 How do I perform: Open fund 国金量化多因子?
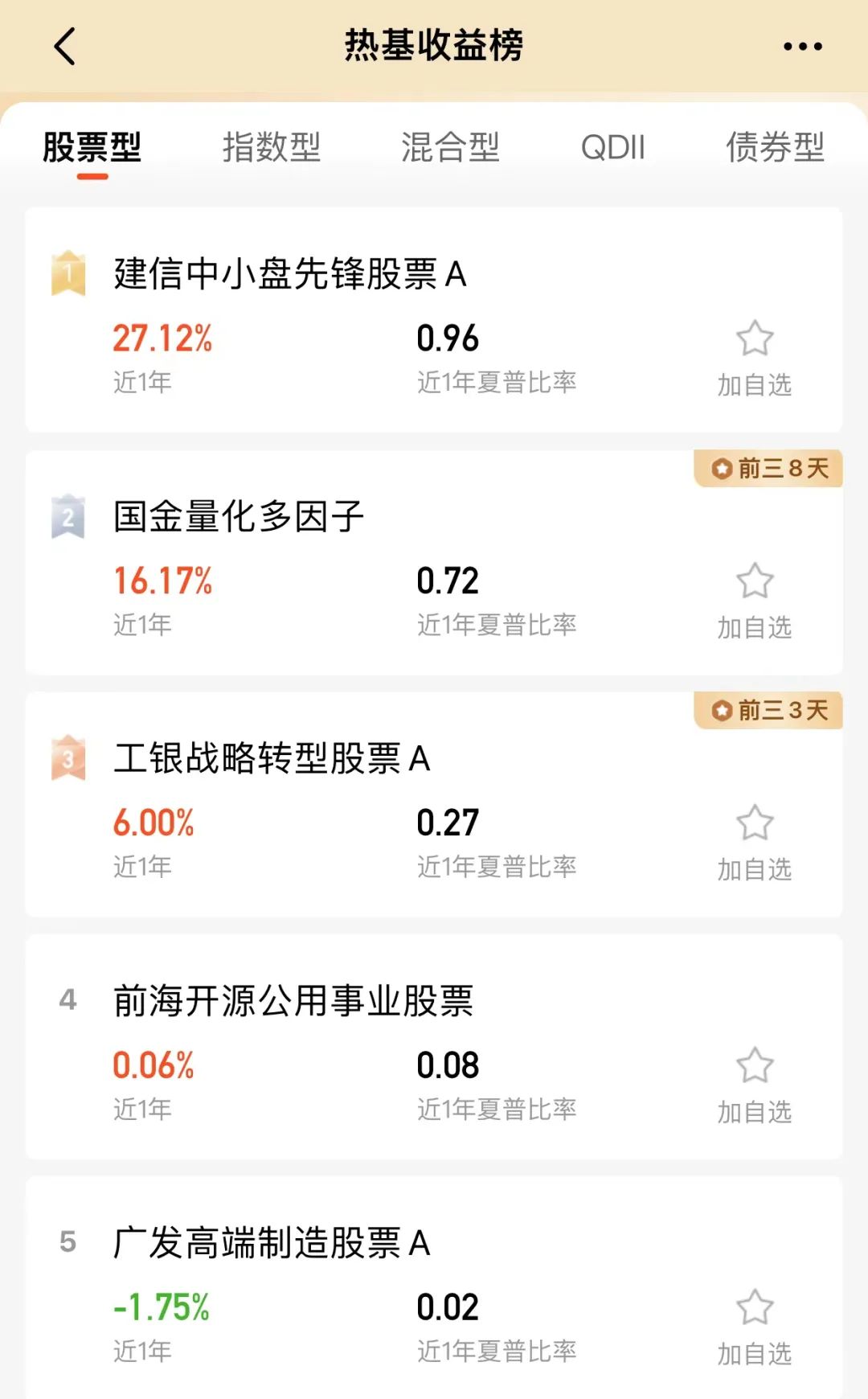click(239, 516)
